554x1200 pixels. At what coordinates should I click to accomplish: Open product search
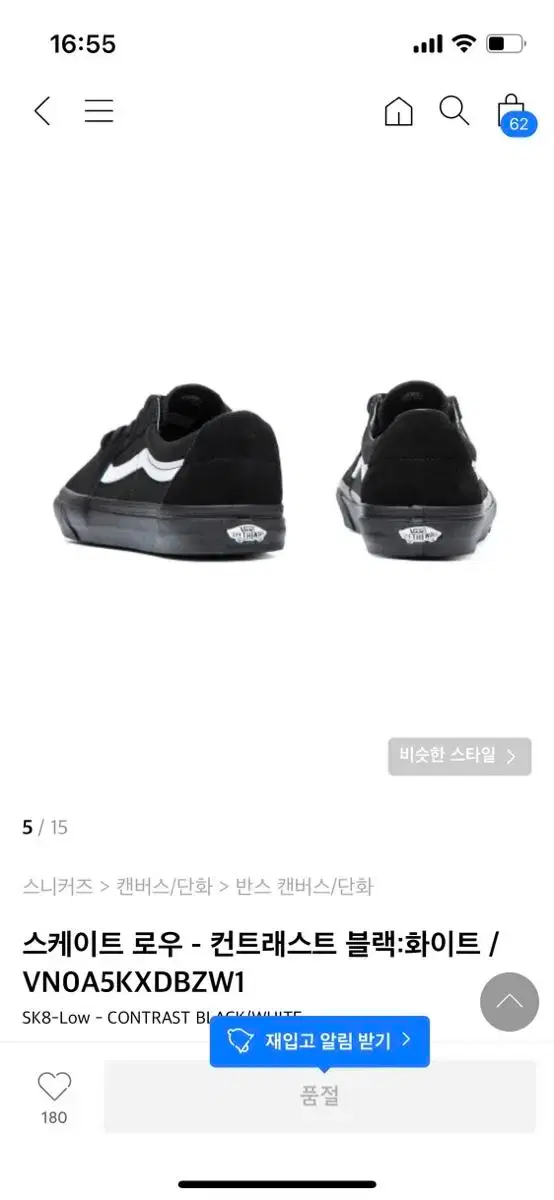[454, 110]
